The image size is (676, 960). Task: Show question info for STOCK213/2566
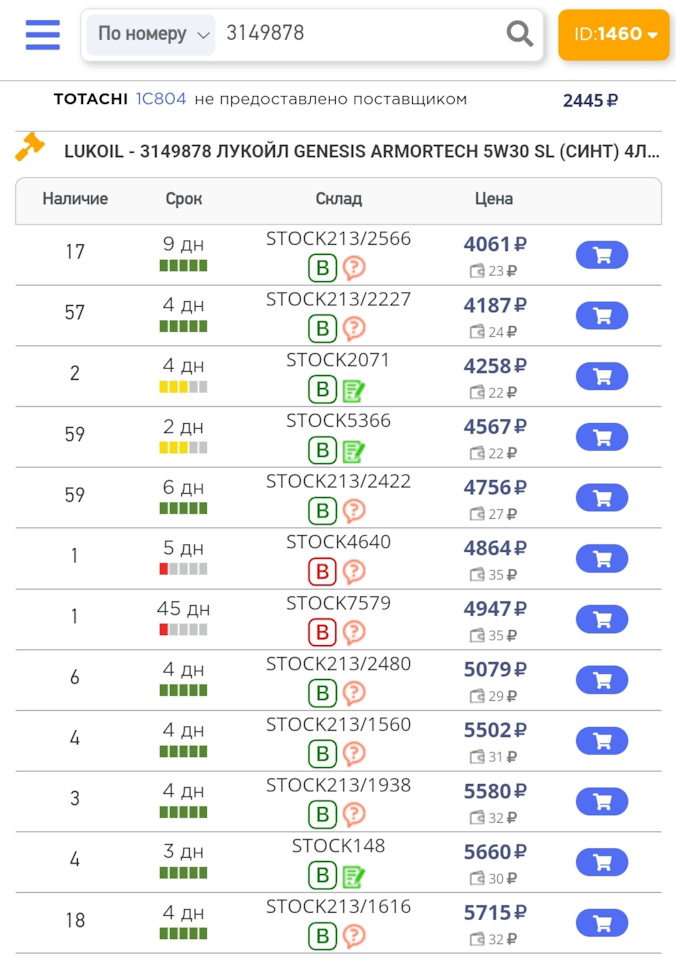(x=354, y=268)
